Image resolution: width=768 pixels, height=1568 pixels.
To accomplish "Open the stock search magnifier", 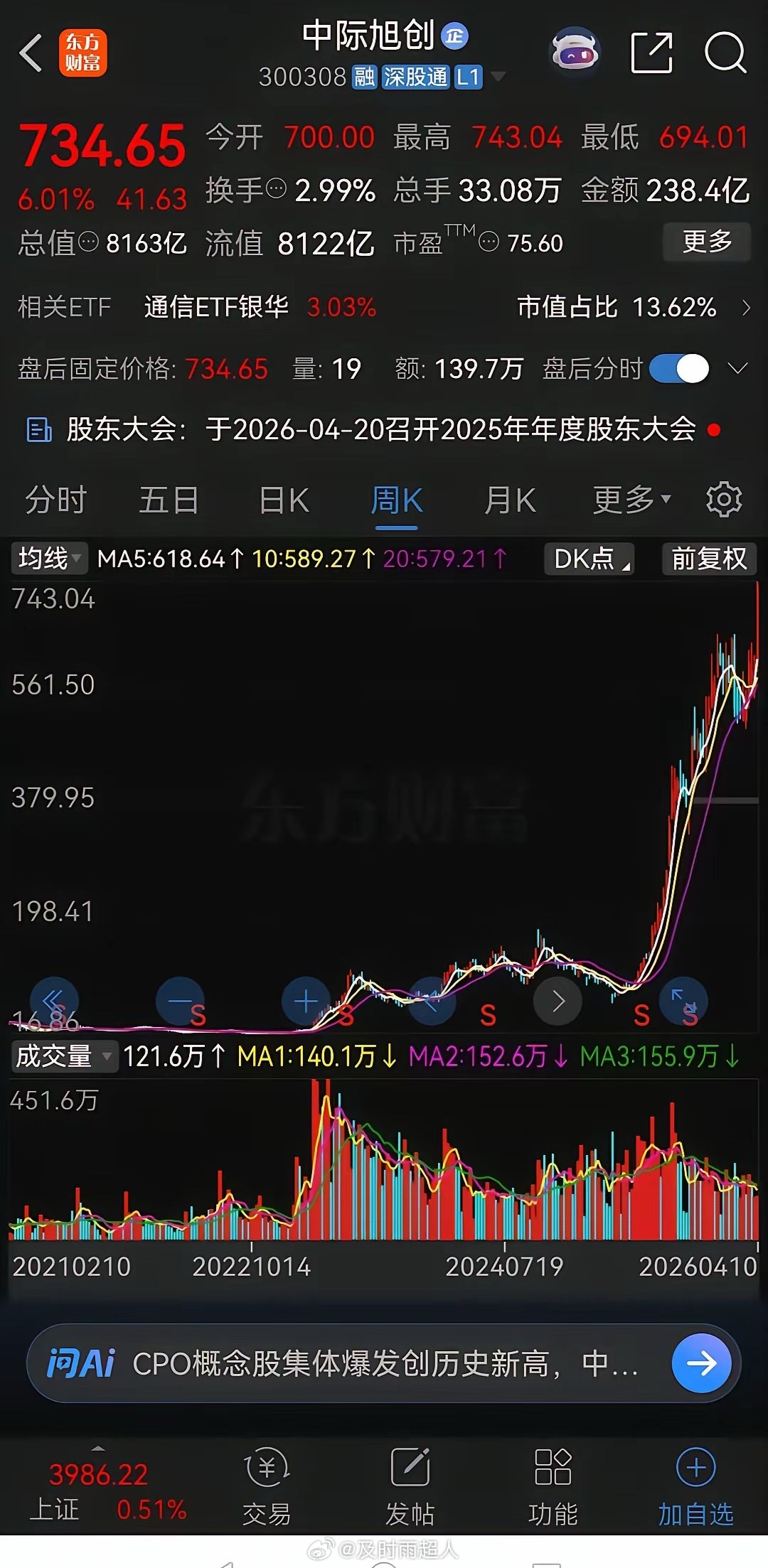I will pos(724,54).
